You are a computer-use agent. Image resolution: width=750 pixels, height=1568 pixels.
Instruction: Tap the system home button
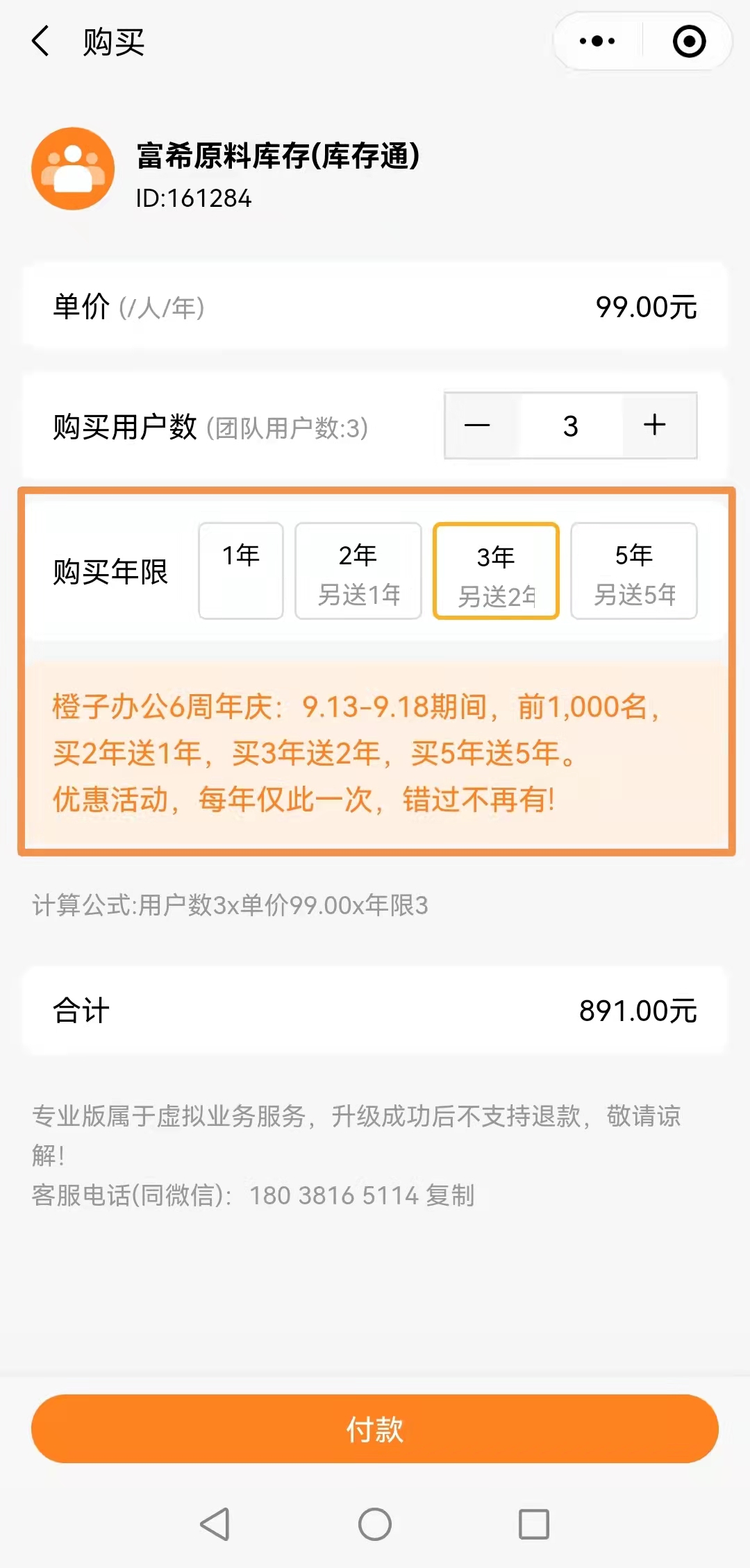(375, 1524)
